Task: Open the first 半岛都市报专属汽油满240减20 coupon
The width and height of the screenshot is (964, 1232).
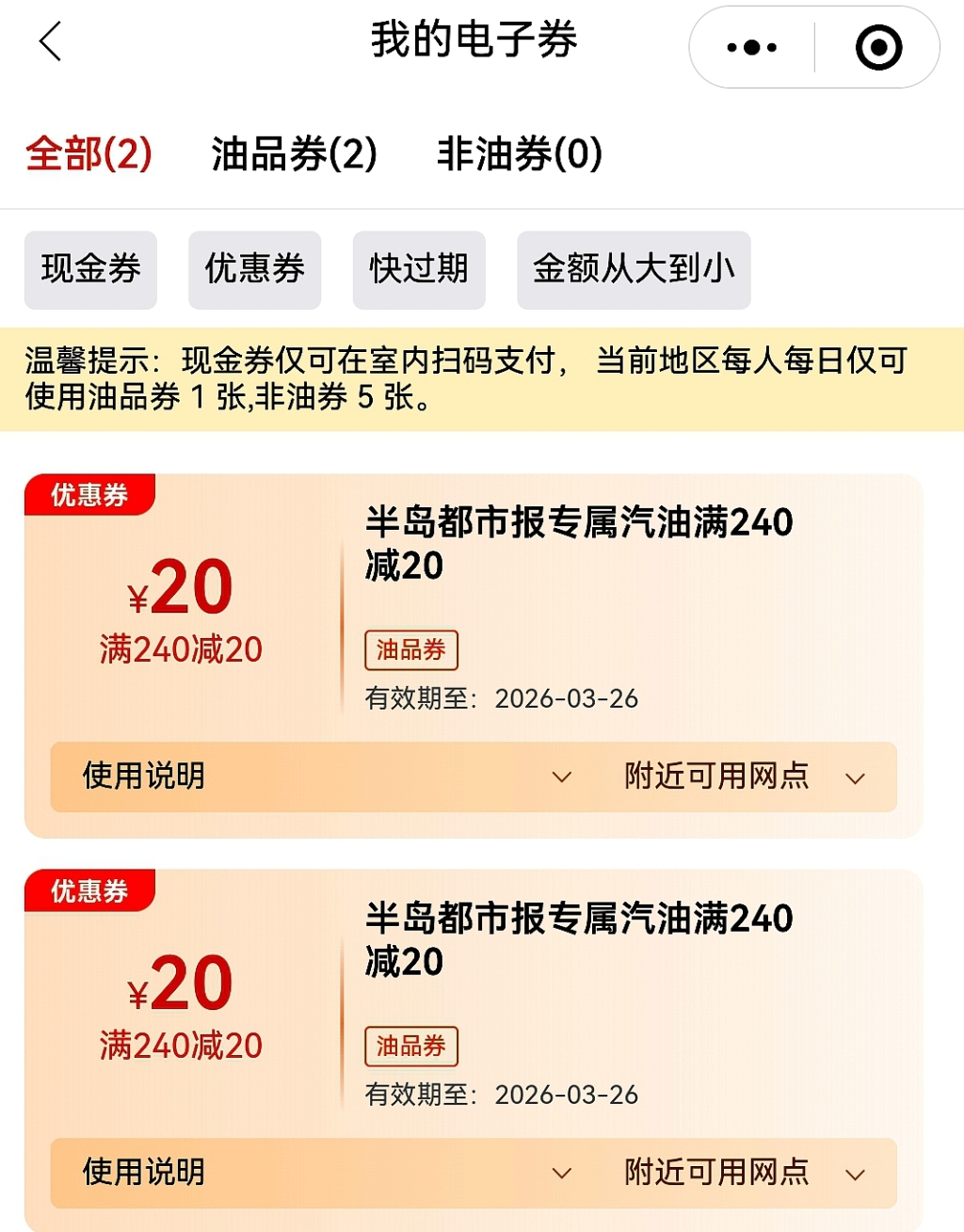Action: click(578, 542)
